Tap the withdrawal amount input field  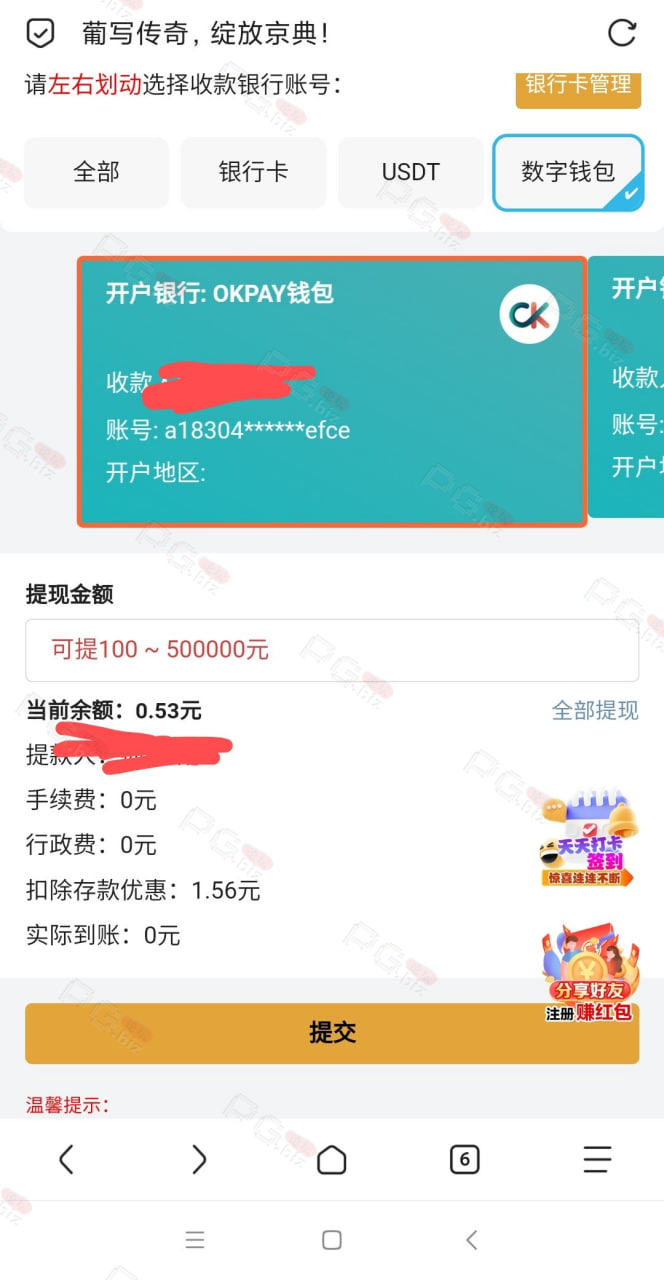(332, 650)
